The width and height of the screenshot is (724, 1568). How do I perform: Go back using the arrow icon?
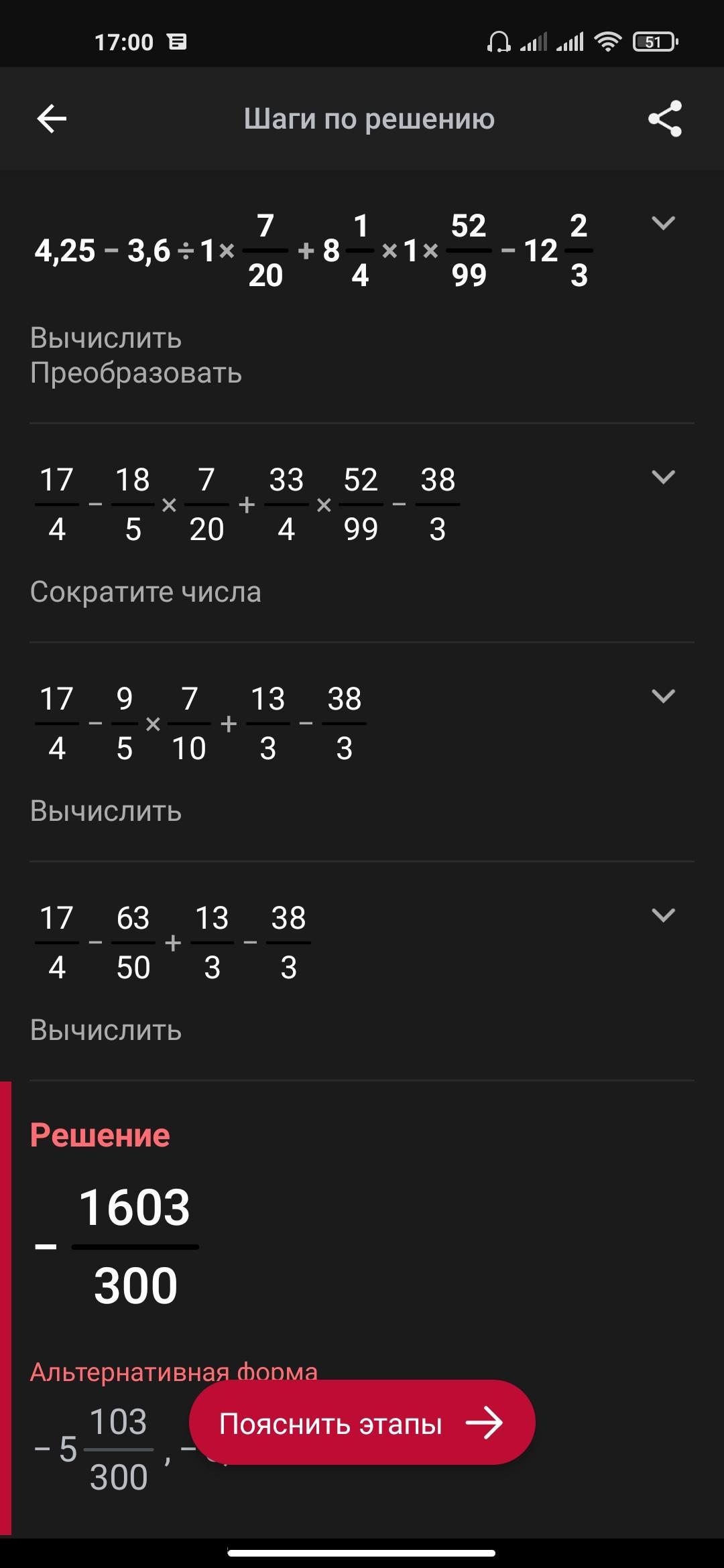coord(52,119)
